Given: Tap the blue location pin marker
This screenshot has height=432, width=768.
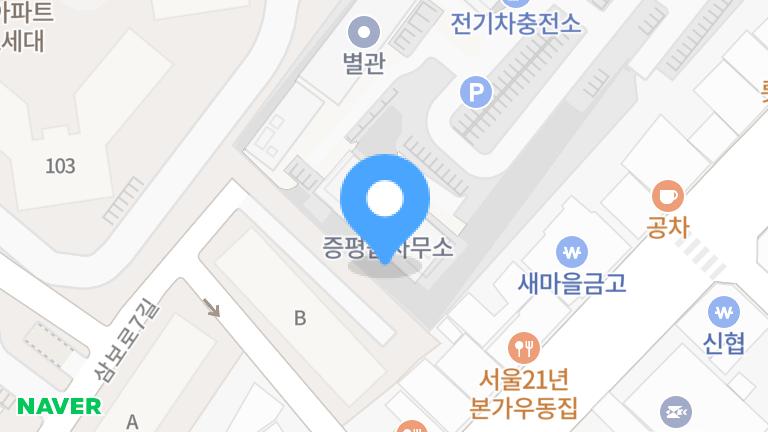Looking at the screenshot, I should click(385, 203).
